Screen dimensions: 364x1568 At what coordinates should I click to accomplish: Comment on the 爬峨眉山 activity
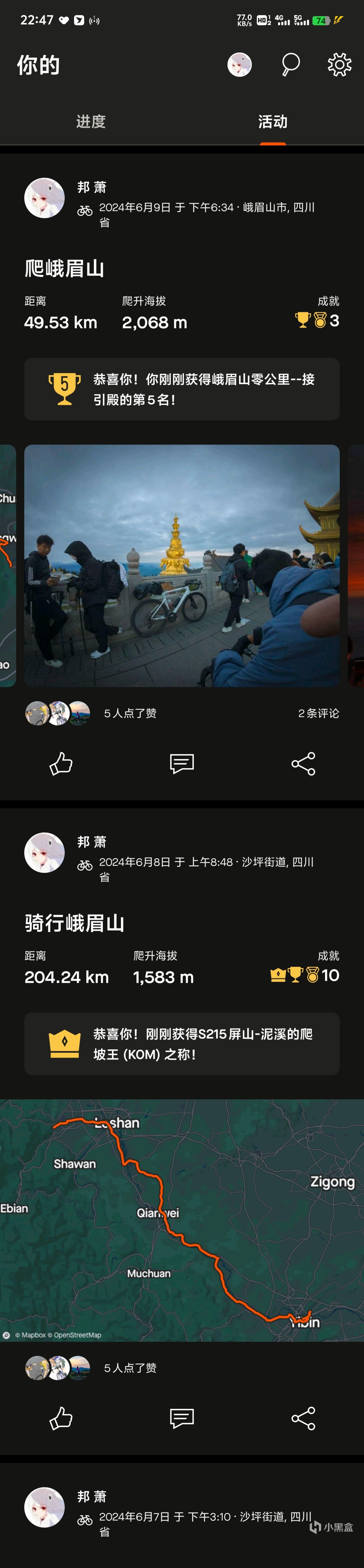pos(182,763)
